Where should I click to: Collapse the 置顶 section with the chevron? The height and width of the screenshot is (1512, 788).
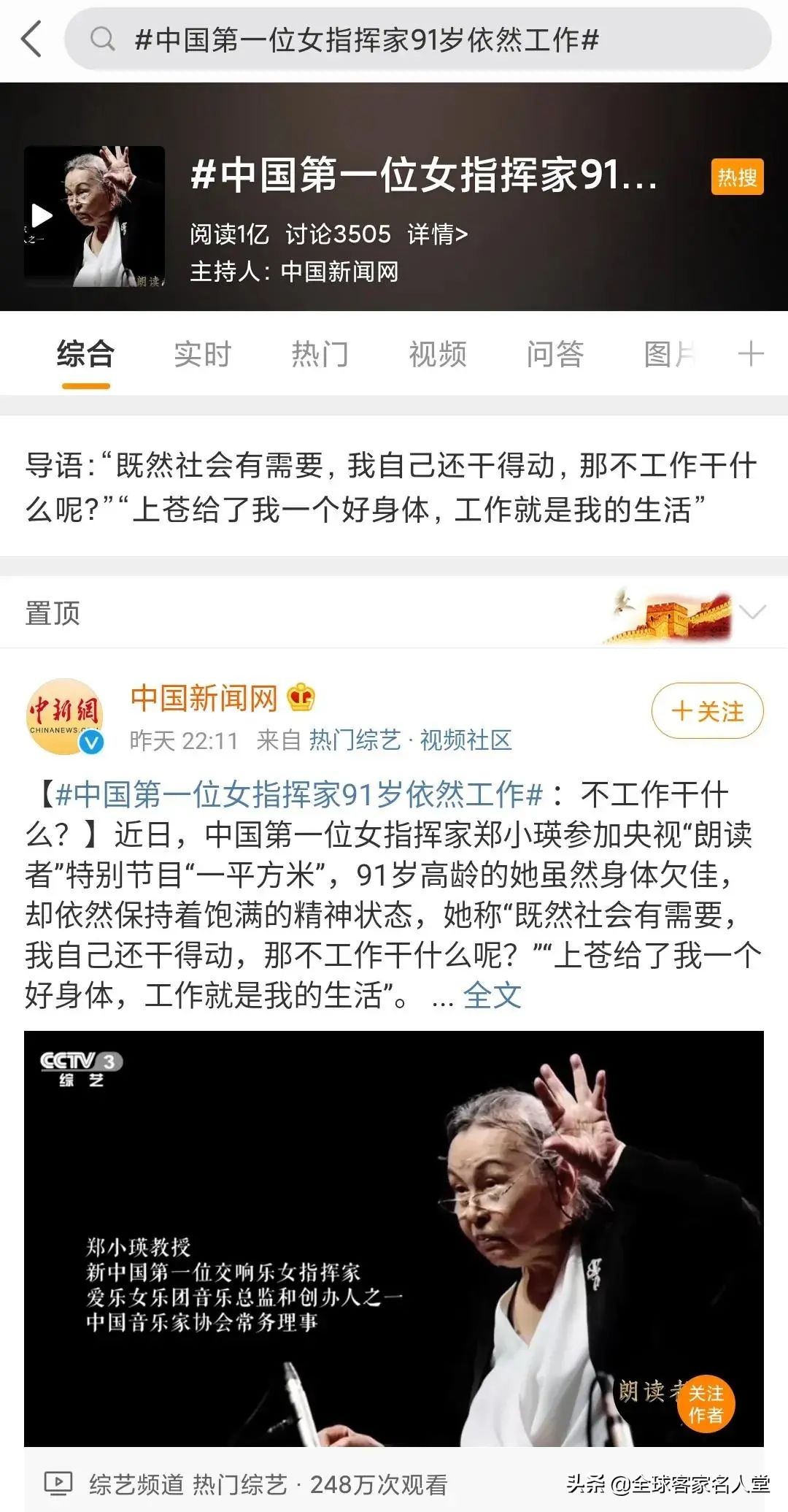752,613
